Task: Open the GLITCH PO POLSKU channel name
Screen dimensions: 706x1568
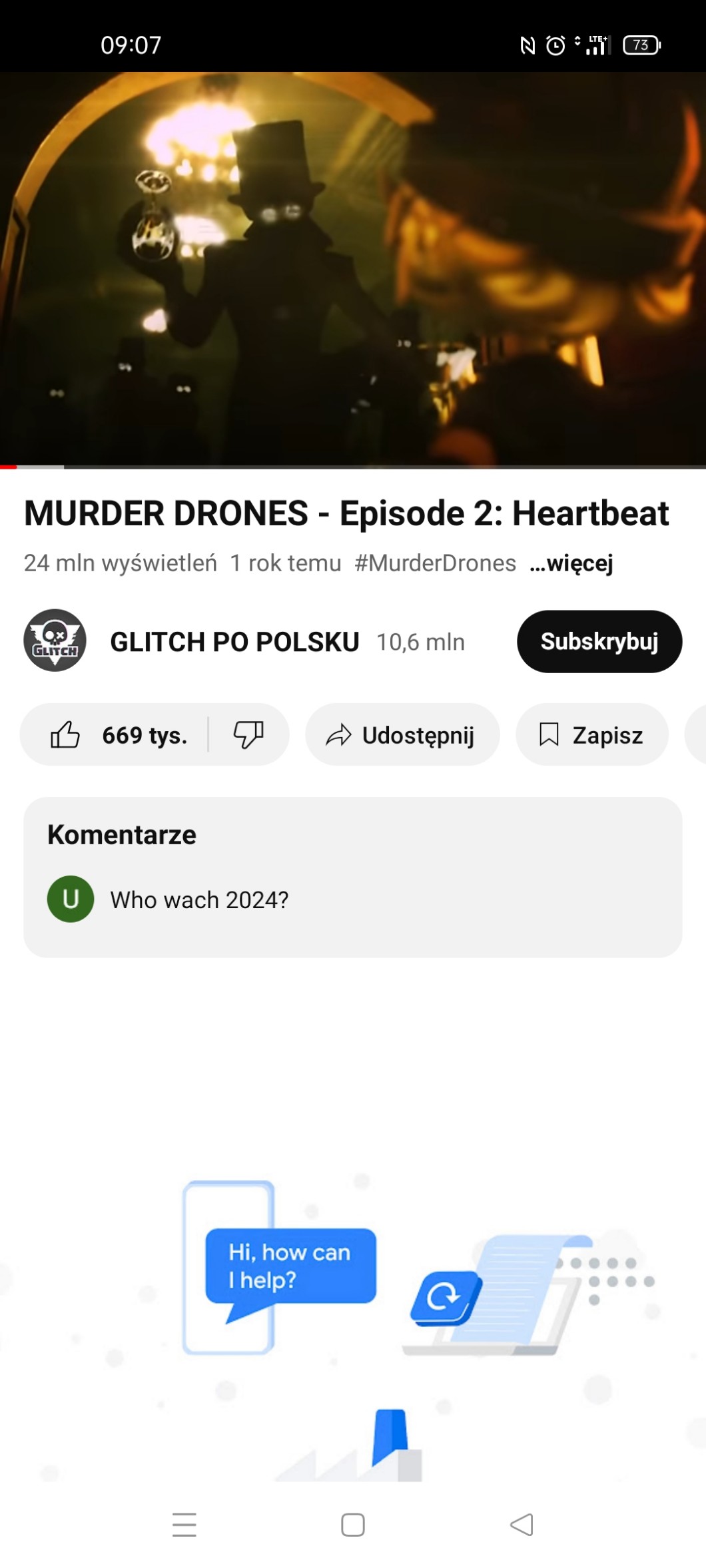Action: [234, 642]
